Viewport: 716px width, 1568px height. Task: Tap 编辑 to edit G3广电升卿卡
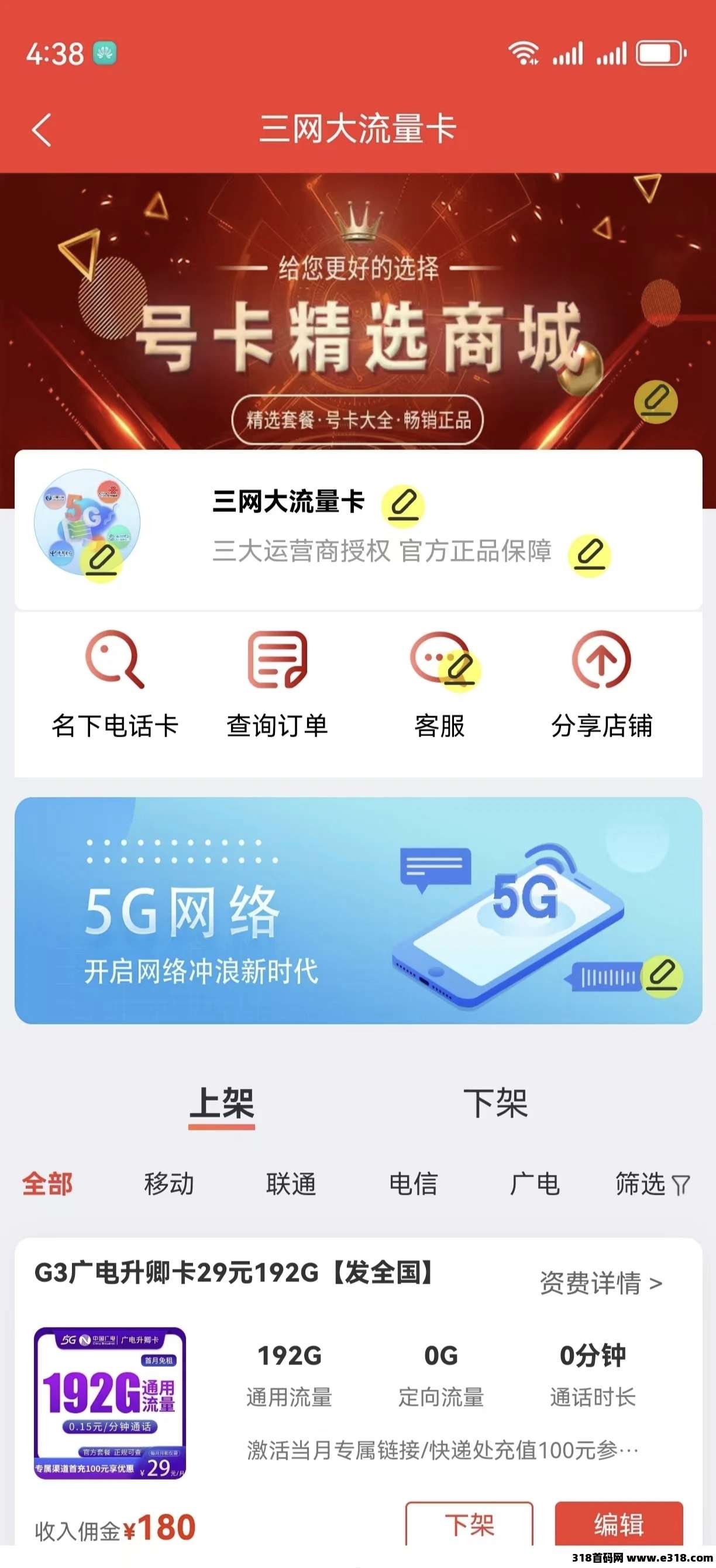[x=619, y=1524]
